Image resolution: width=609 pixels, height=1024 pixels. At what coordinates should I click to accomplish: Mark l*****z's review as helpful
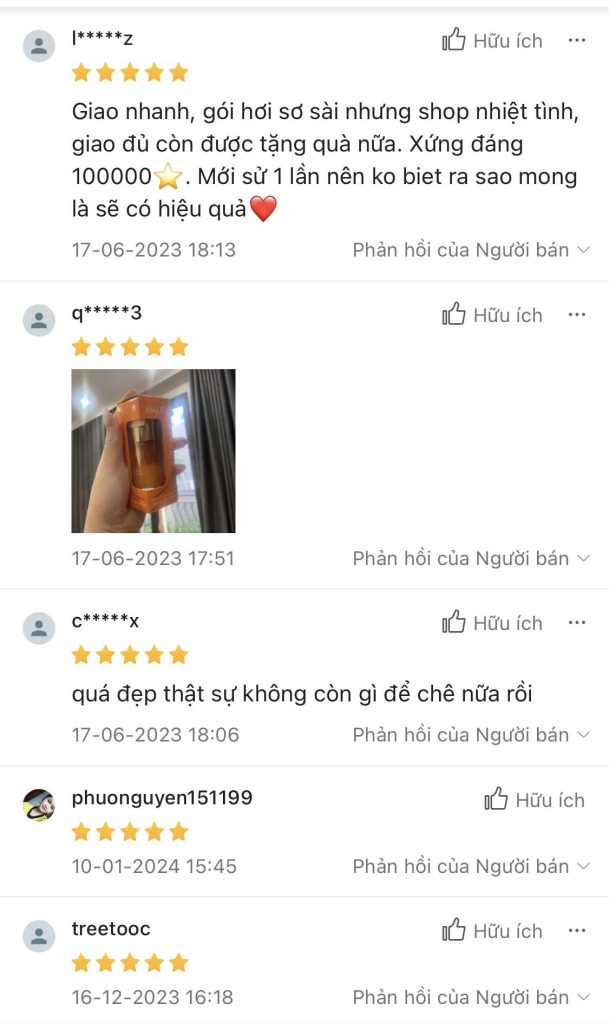coord(492,40)
